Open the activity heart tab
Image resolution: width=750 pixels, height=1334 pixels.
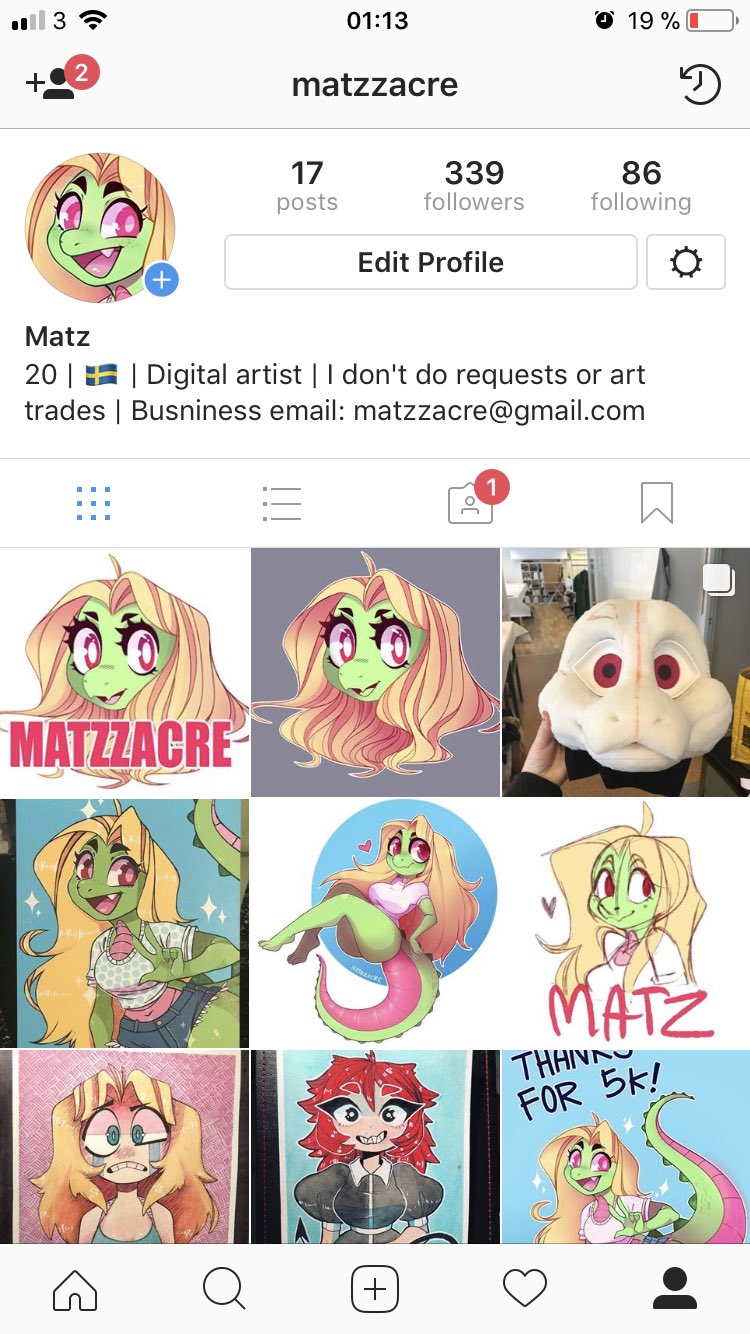(x=525, y=1288)
